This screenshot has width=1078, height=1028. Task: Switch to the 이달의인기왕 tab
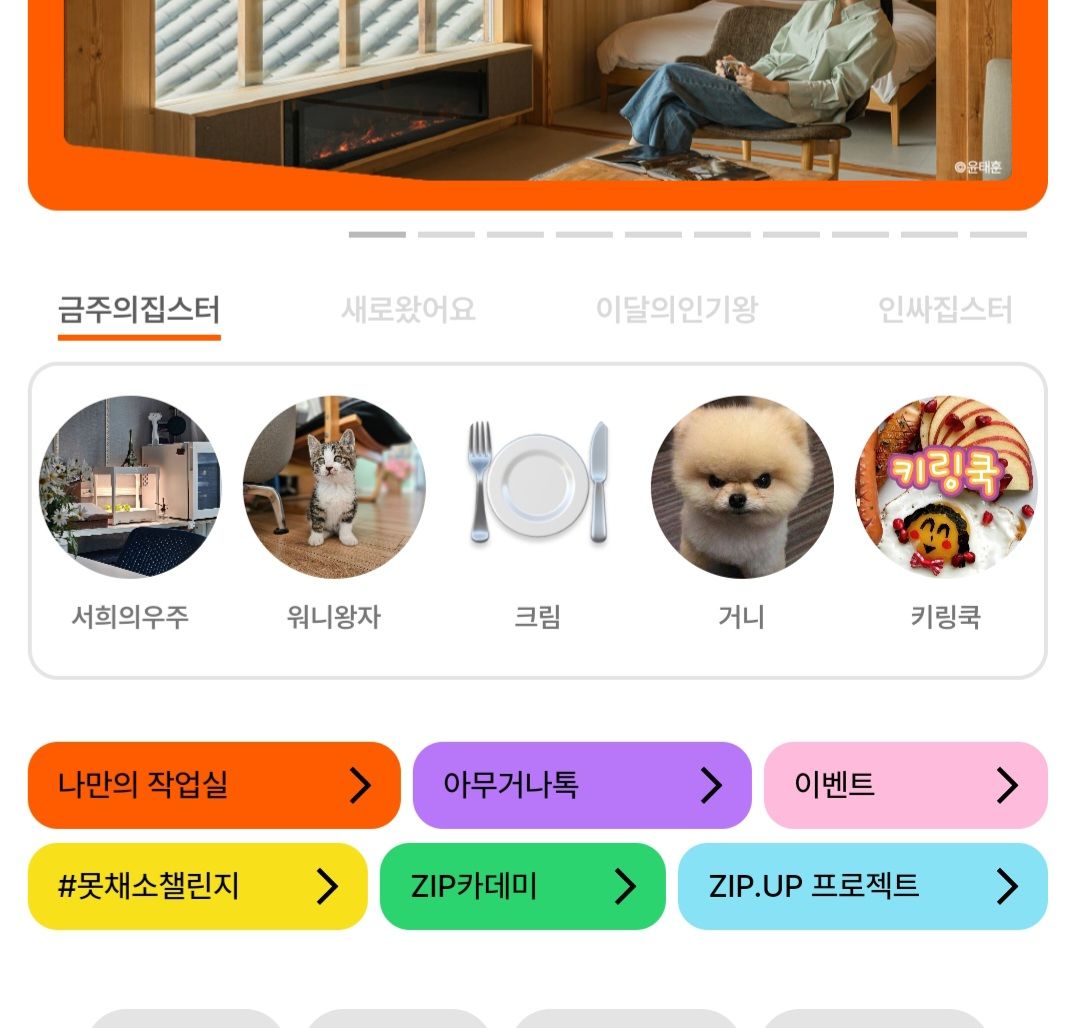[x=676, y=309]
